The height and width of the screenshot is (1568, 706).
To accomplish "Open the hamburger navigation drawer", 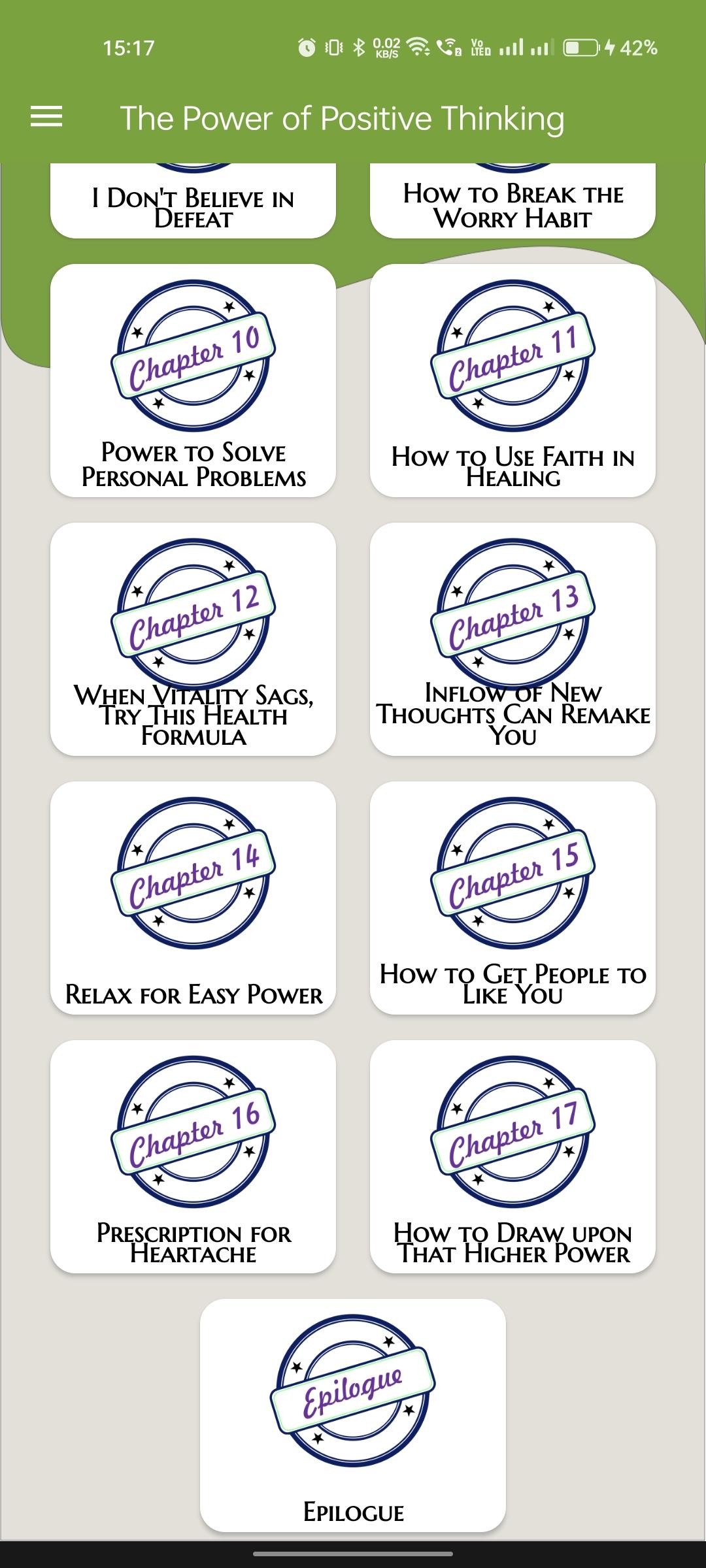I will pyautogui.click(x=46, y=118).
